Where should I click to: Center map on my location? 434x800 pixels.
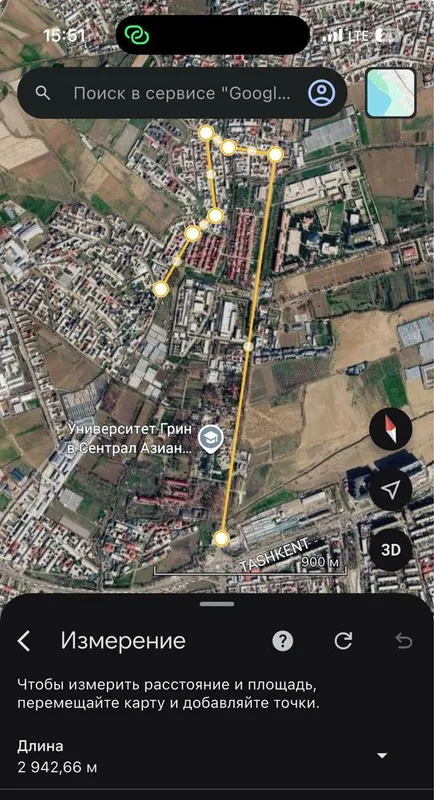tap(390, 490)
